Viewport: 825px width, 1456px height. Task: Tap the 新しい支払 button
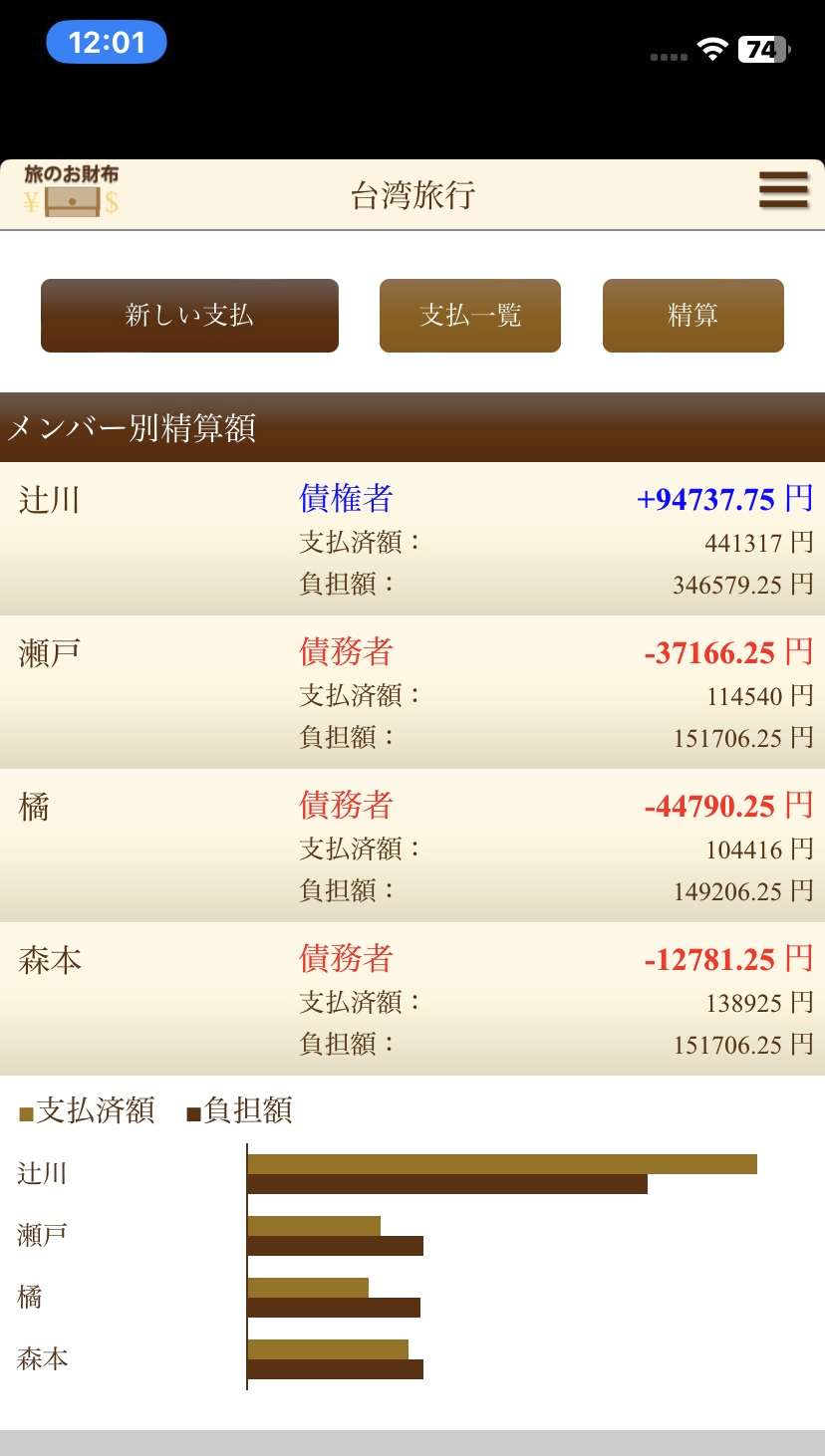tap(189, 316)
